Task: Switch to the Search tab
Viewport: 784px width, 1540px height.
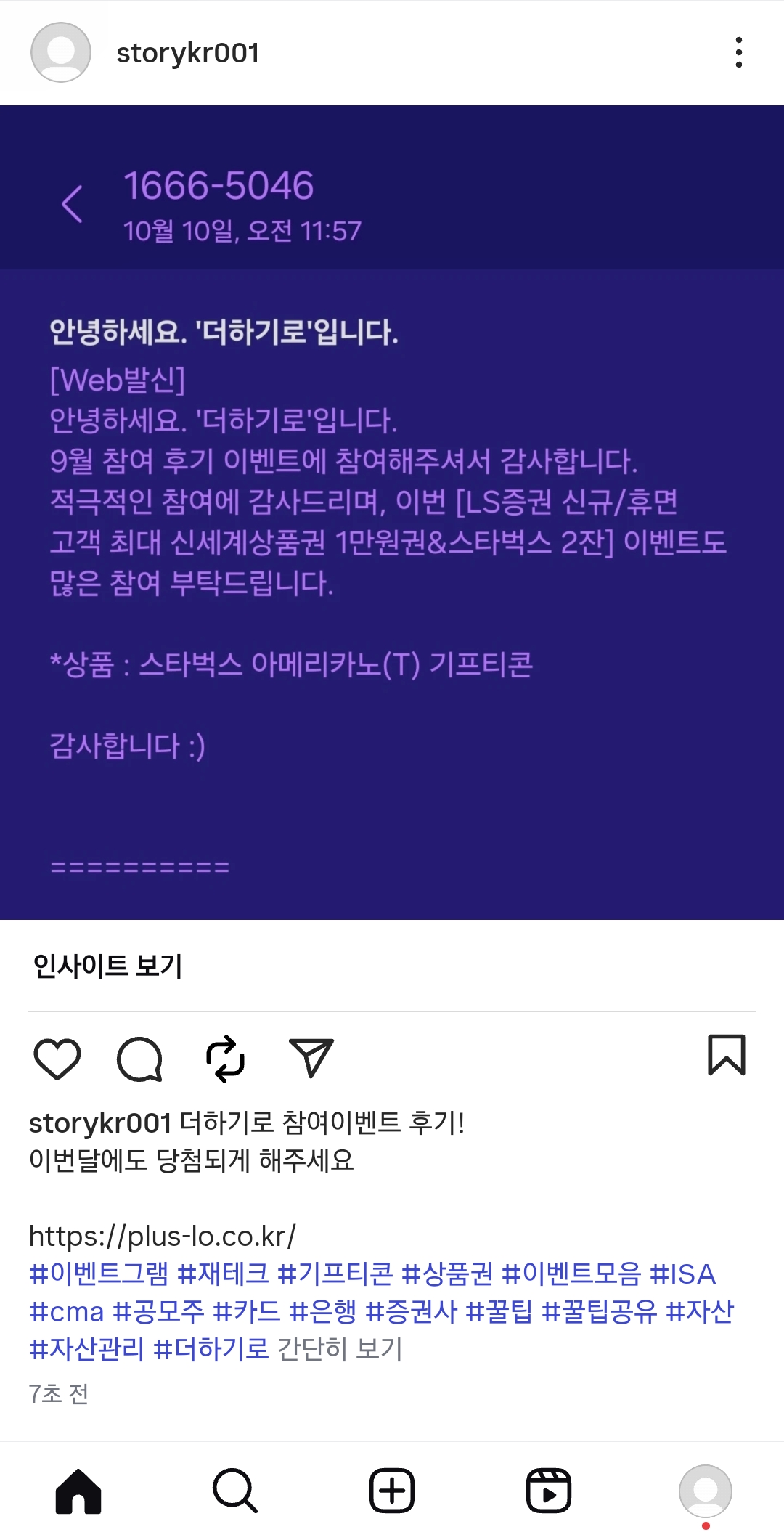Action: tap(235, 1491)
